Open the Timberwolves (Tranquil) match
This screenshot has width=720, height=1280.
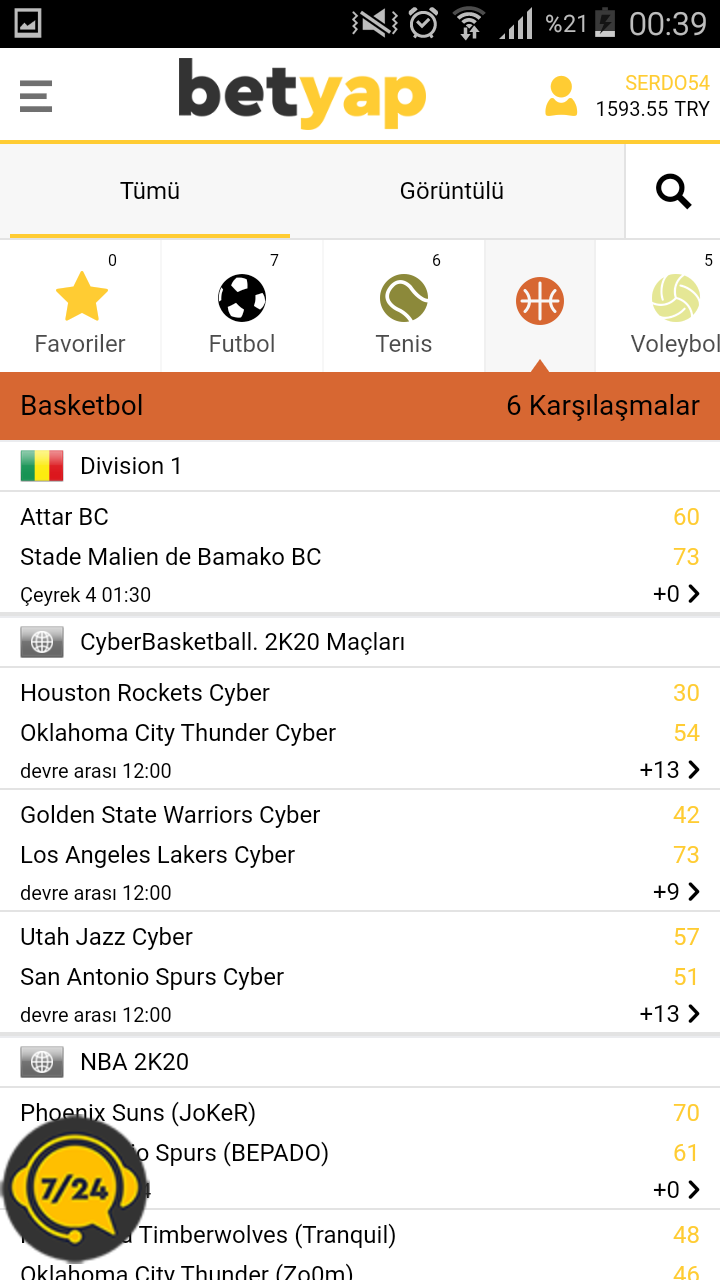[x=360, y=1245]
